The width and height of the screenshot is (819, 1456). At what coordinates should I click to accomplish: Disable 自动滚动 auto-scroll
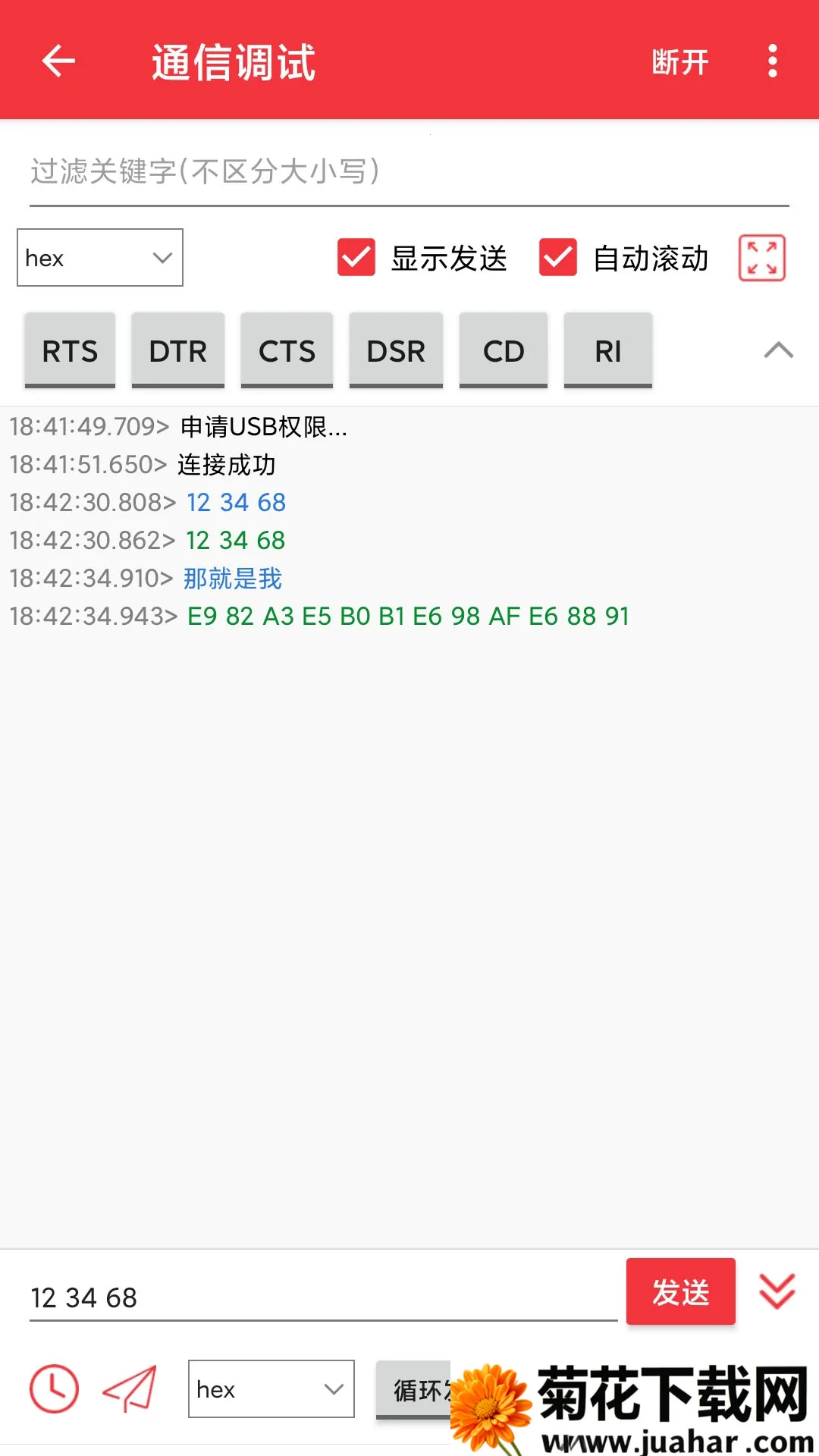pyautogui.click(x=557, y=258)
